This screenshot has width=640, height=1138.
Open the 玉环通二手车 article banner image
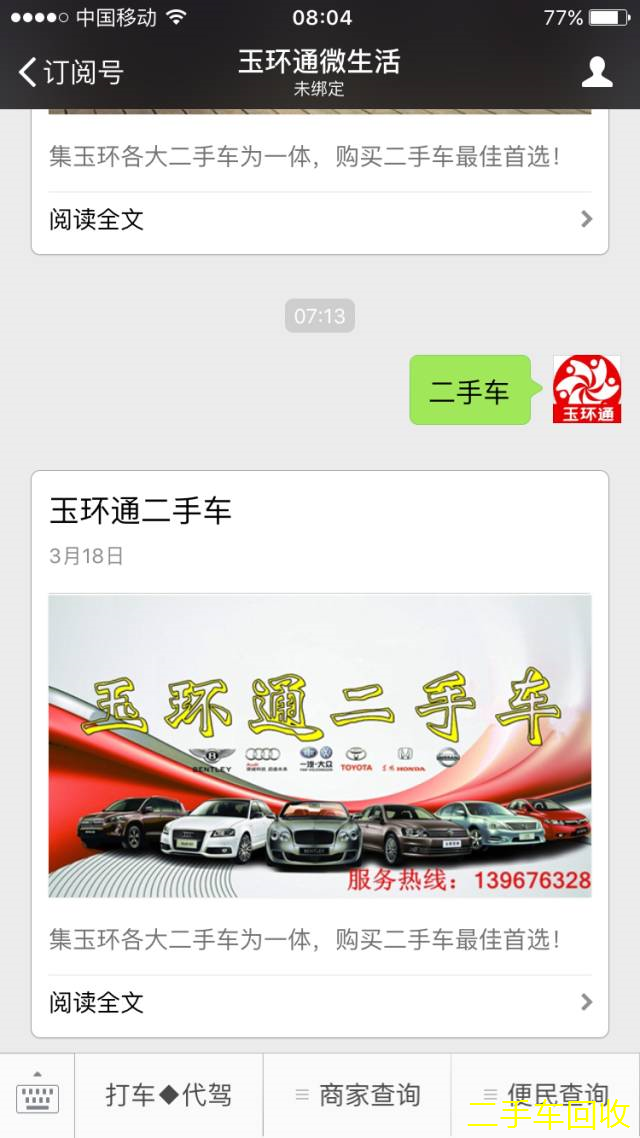click(320, 745)
